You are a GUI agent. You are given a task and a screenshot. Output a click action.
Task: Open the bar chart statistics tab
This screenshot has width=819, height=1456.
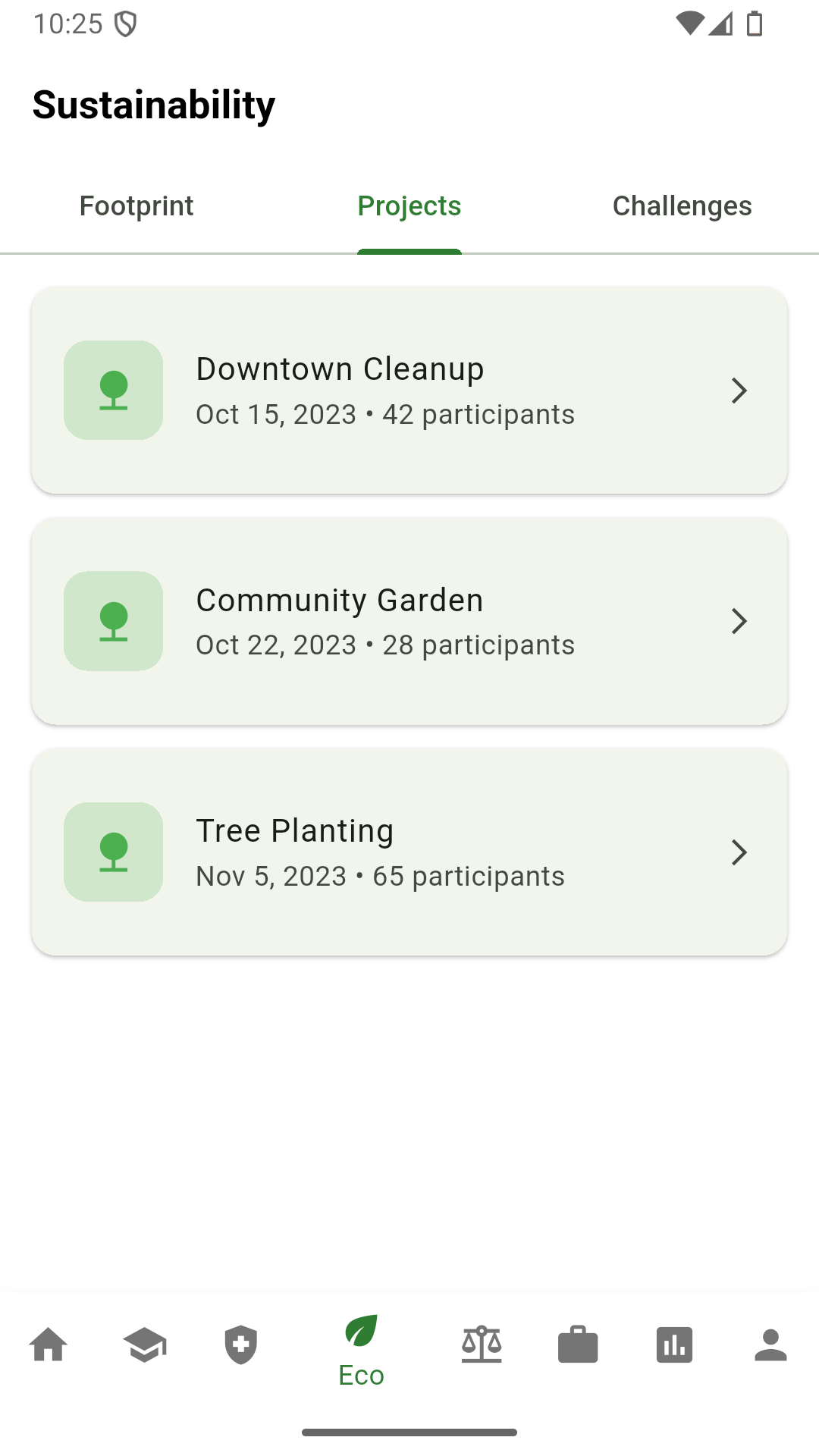point(674,1345)
